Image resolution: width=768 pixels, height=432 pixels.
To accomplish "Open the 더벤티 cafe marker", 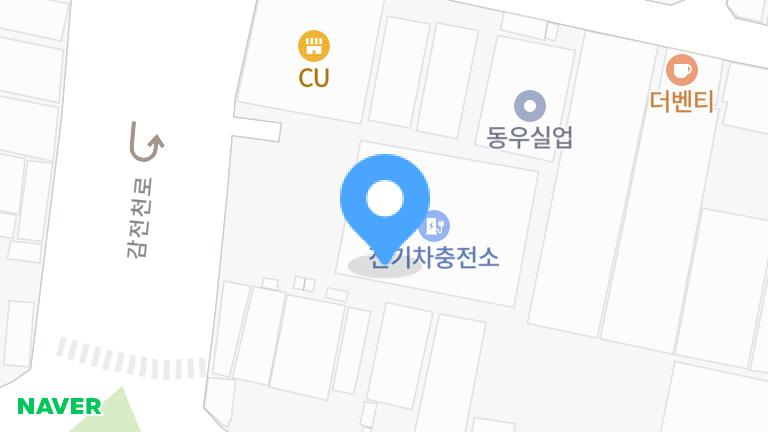I will [682, 71].
